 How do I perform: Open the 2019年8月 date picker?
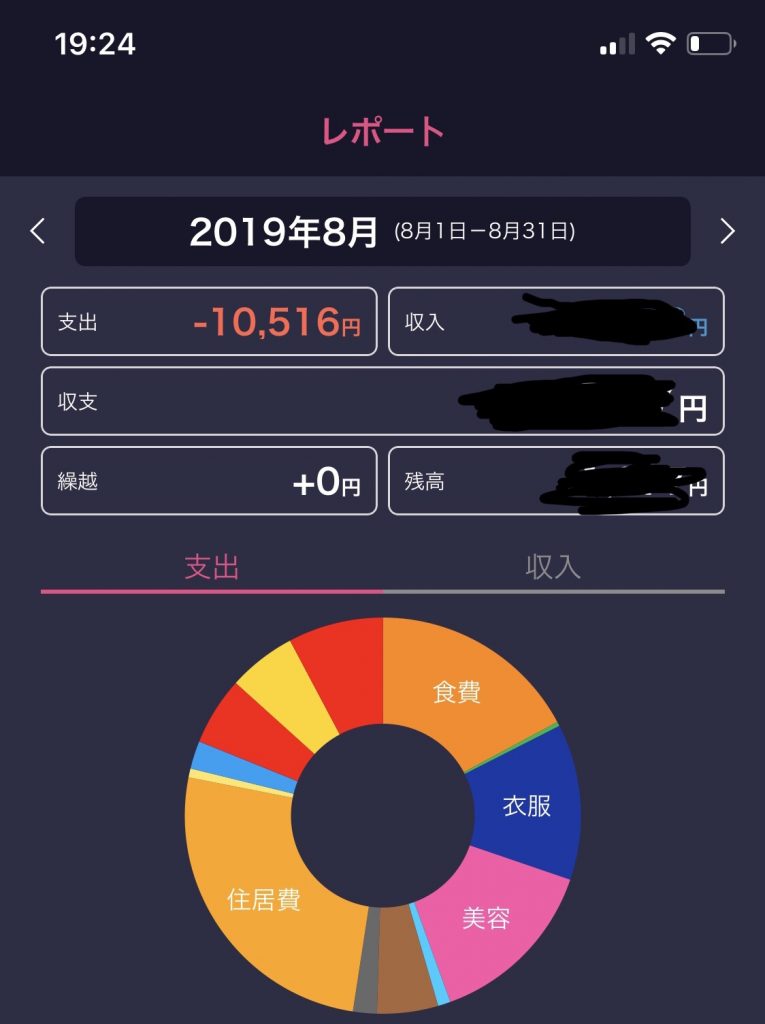pyautogui.click(x=382, y=232)
